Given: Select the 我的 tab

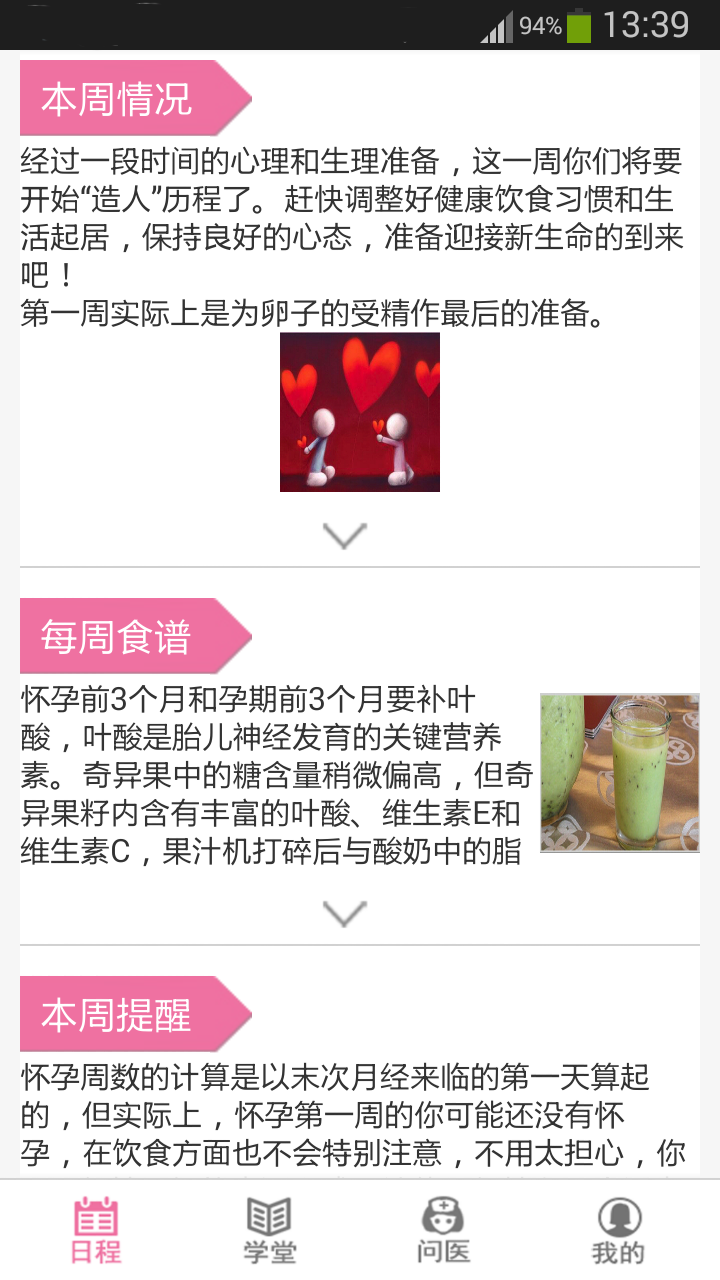Looking at the screenshot, I should pos(618,1231).
